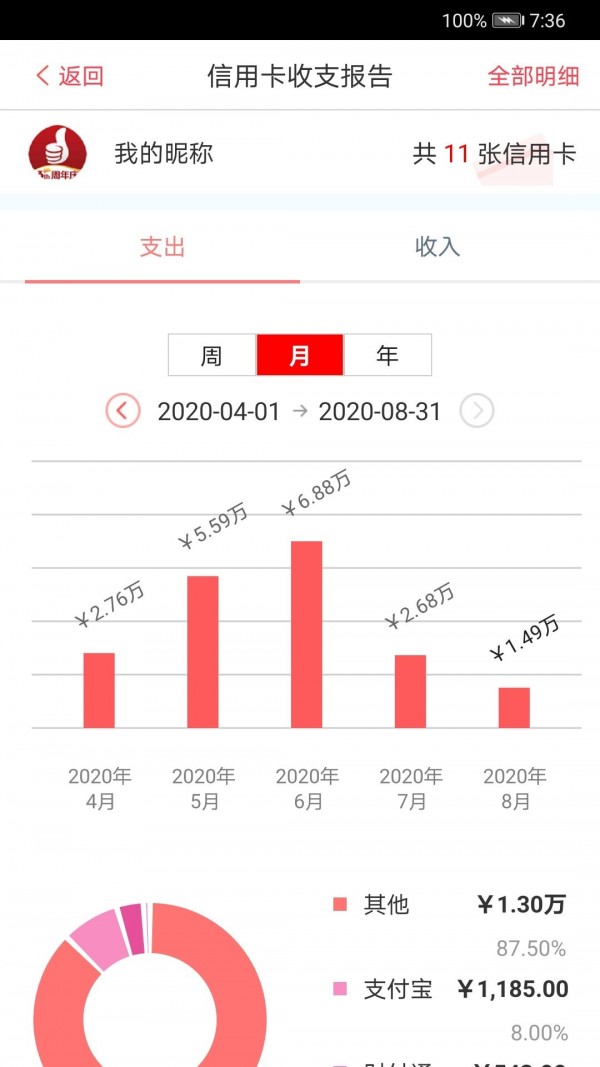Select the 2020年6月 bar
The image size is (600, 1067).
tap(307, 634)
